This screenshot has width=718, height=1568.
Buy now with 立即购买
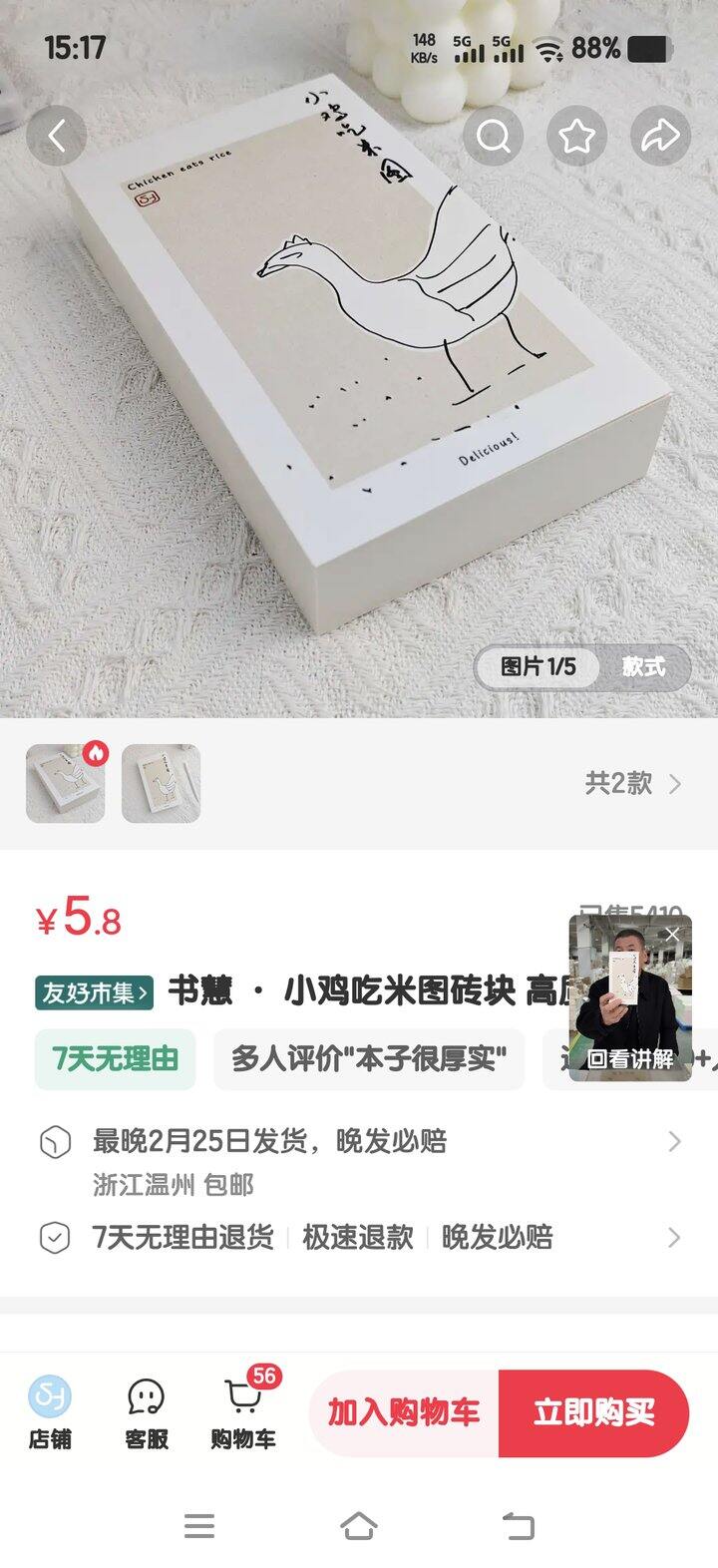point(593,1412)
